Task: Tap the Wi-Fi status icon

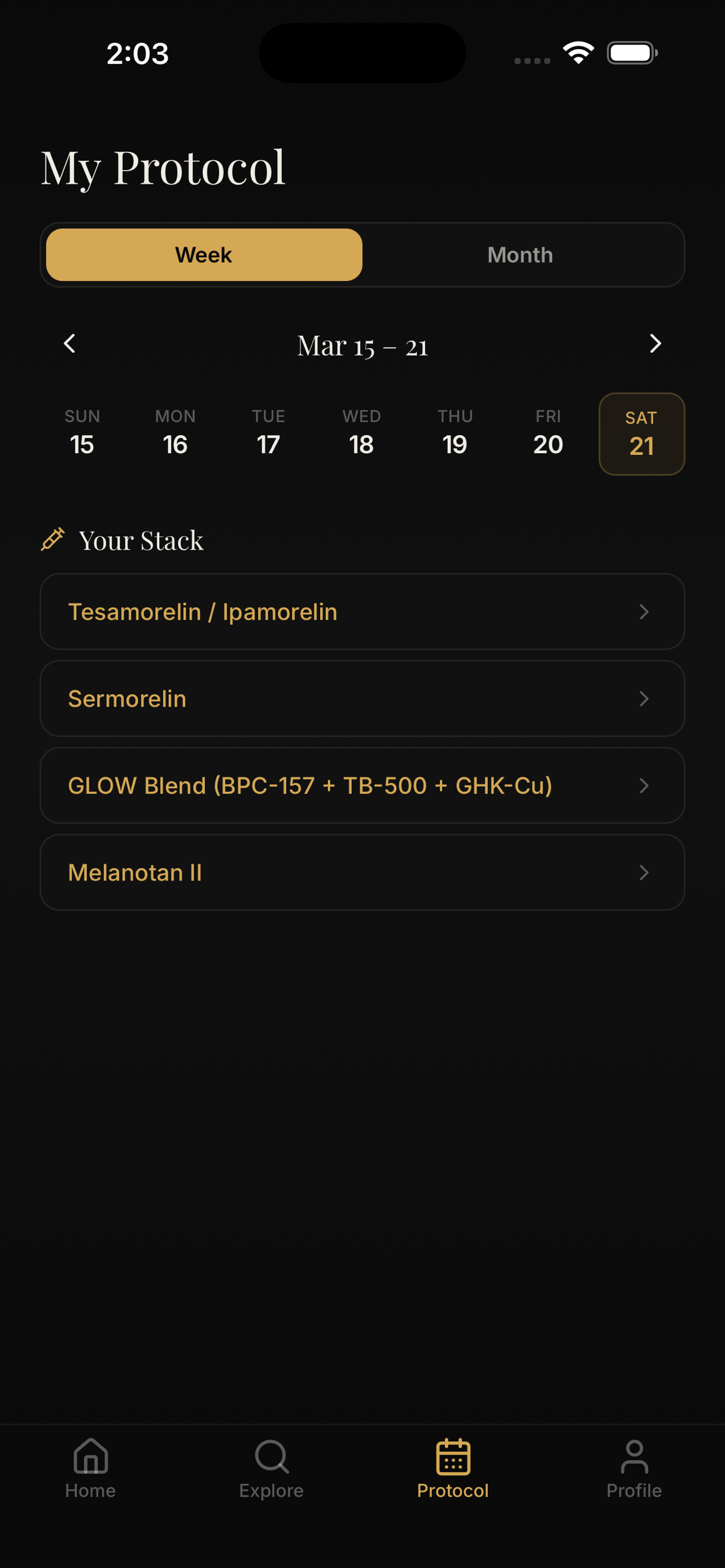Action: point(578,53)
